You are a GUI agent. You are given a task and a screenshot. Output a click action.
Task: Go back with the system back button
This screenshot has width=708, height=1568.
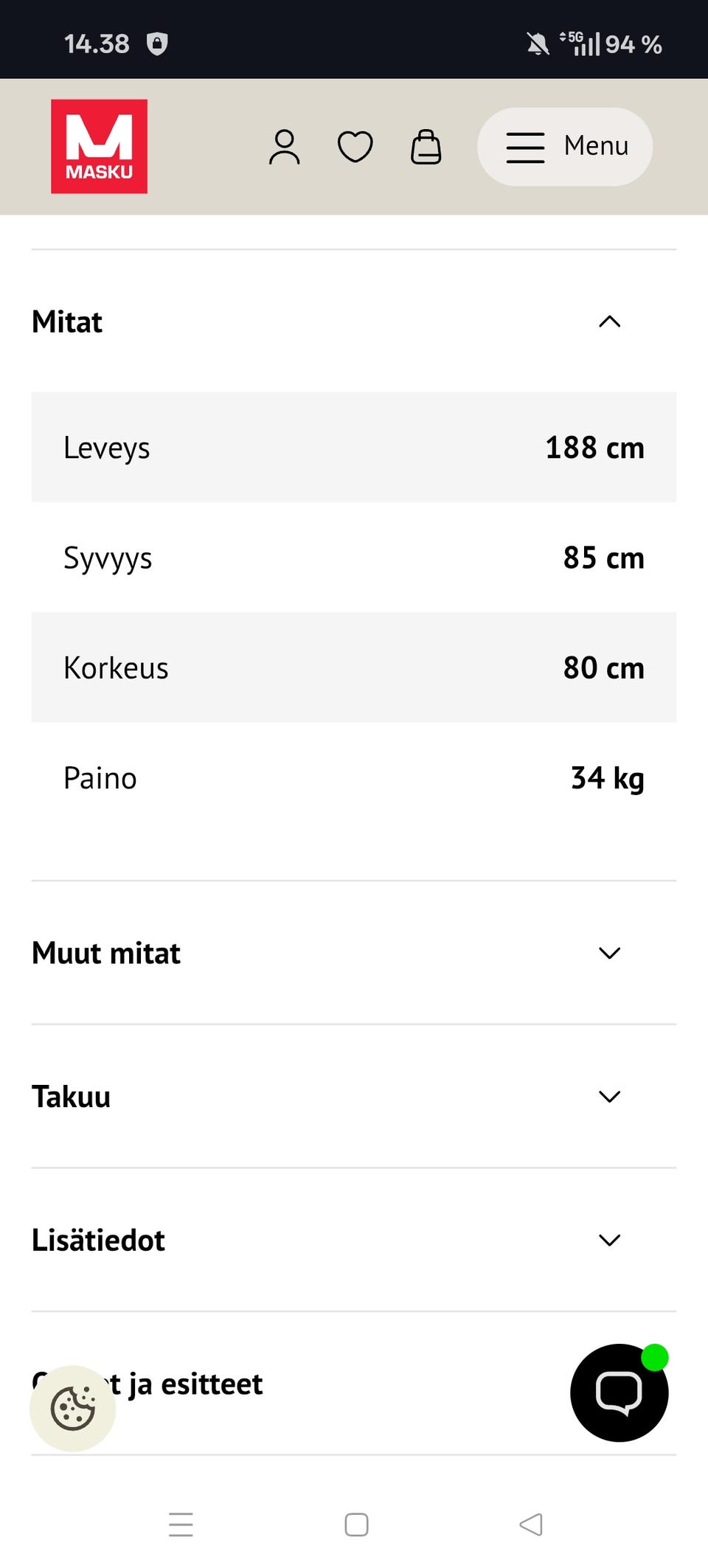click(531, 1524)
